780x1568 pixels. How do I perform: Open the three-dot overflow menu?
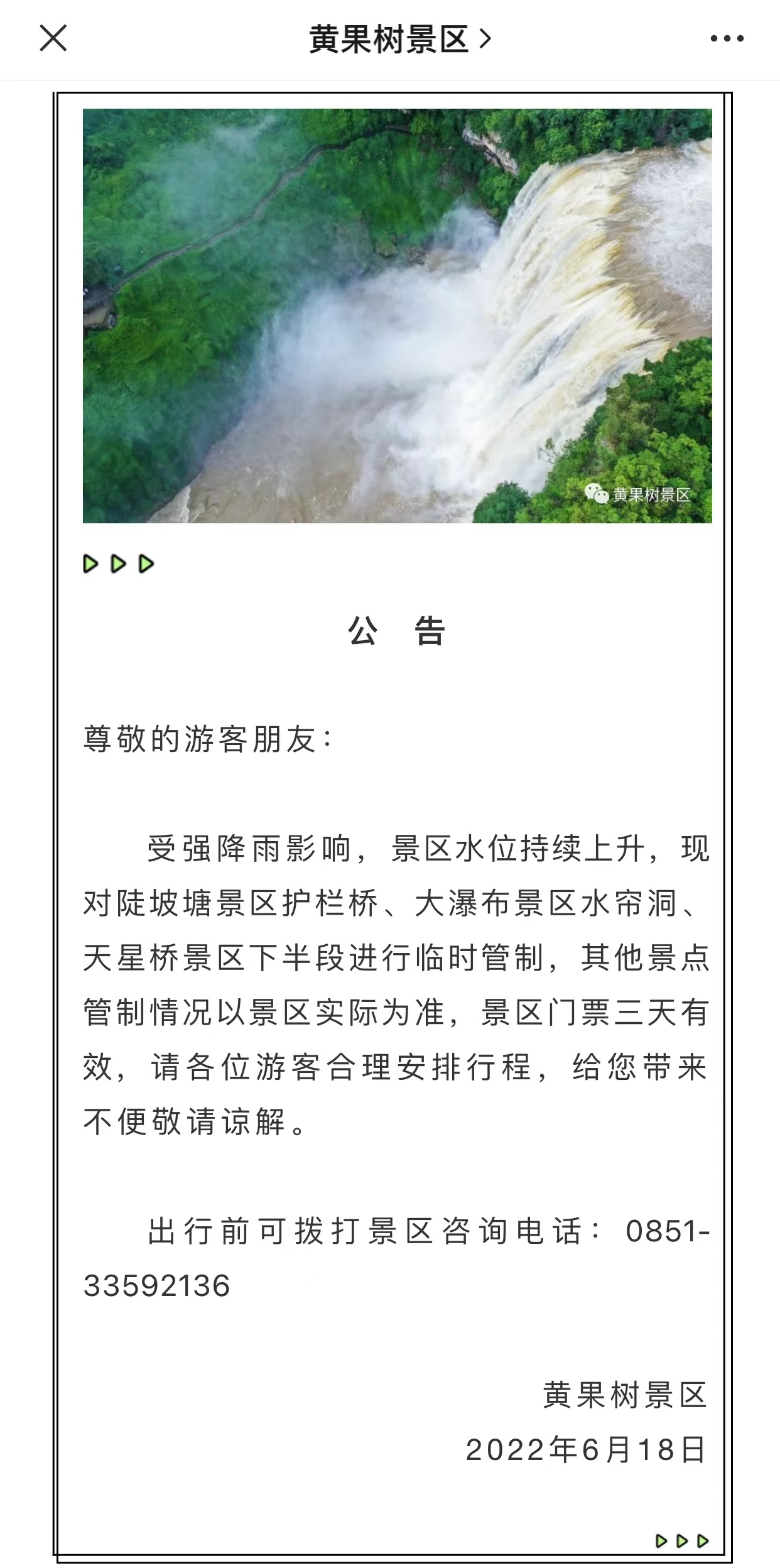pos(727,39)
